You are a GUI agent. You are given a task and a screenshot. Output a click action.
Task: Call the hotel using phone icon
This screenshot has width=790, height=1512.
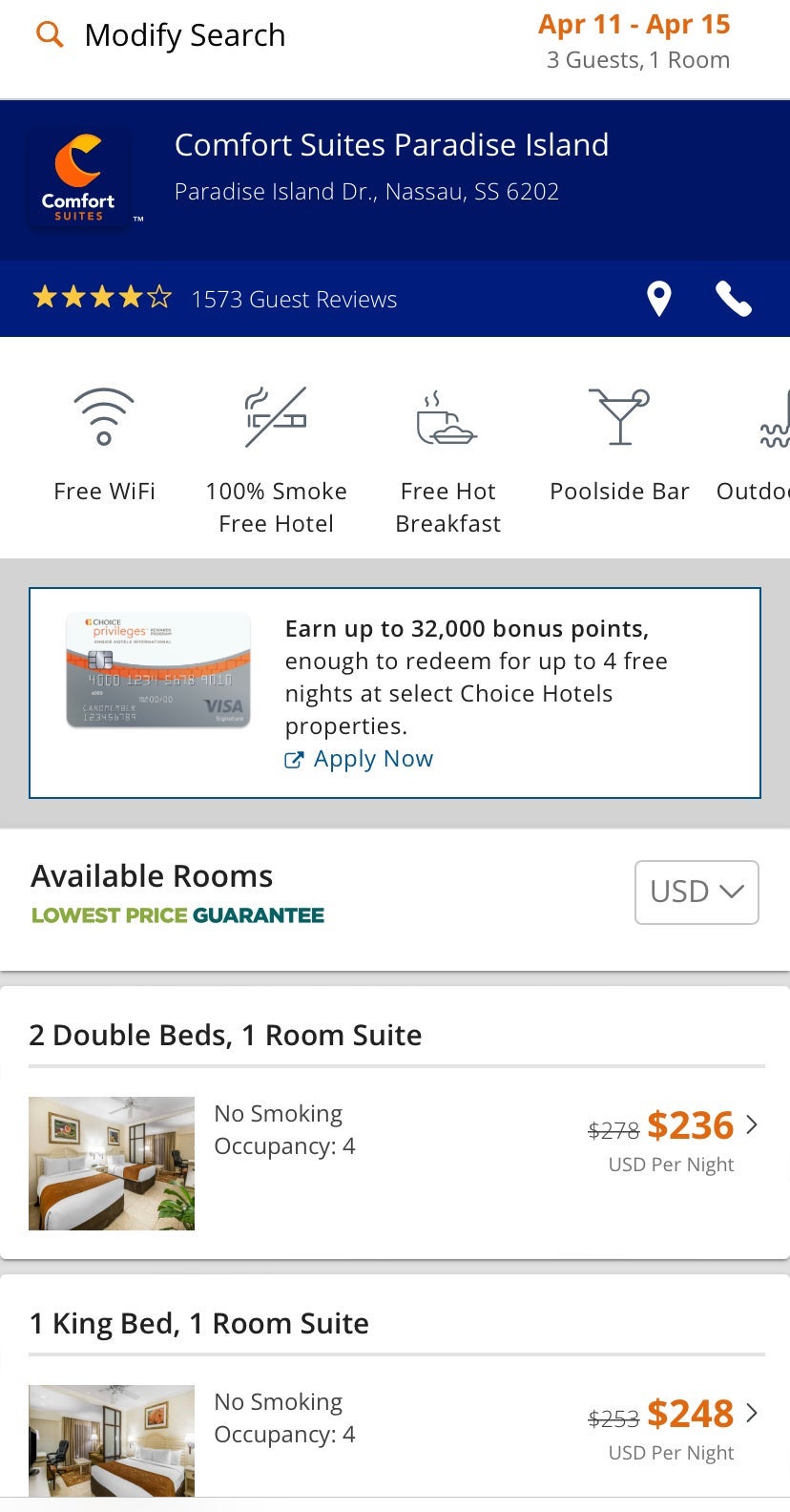click(x=733, y=299)
